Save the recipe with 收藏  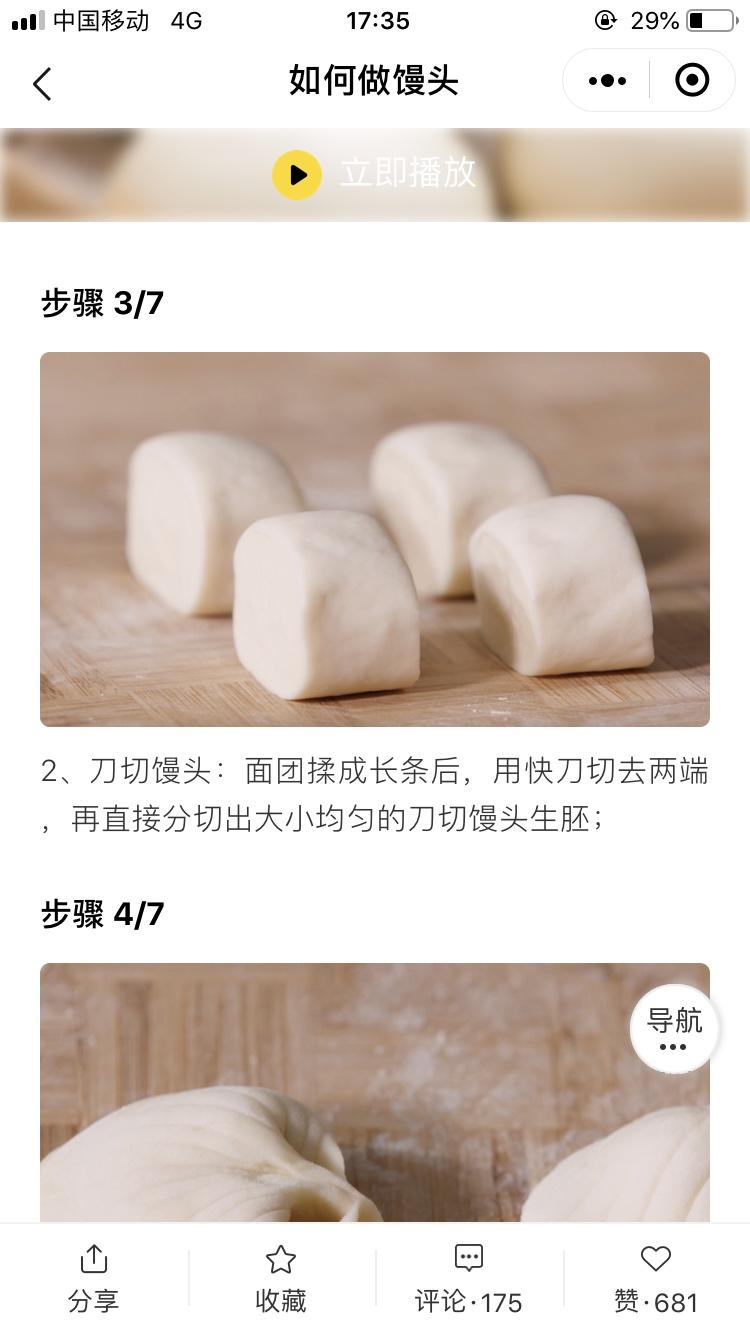pyautogui.click(x=281, y=1278)
